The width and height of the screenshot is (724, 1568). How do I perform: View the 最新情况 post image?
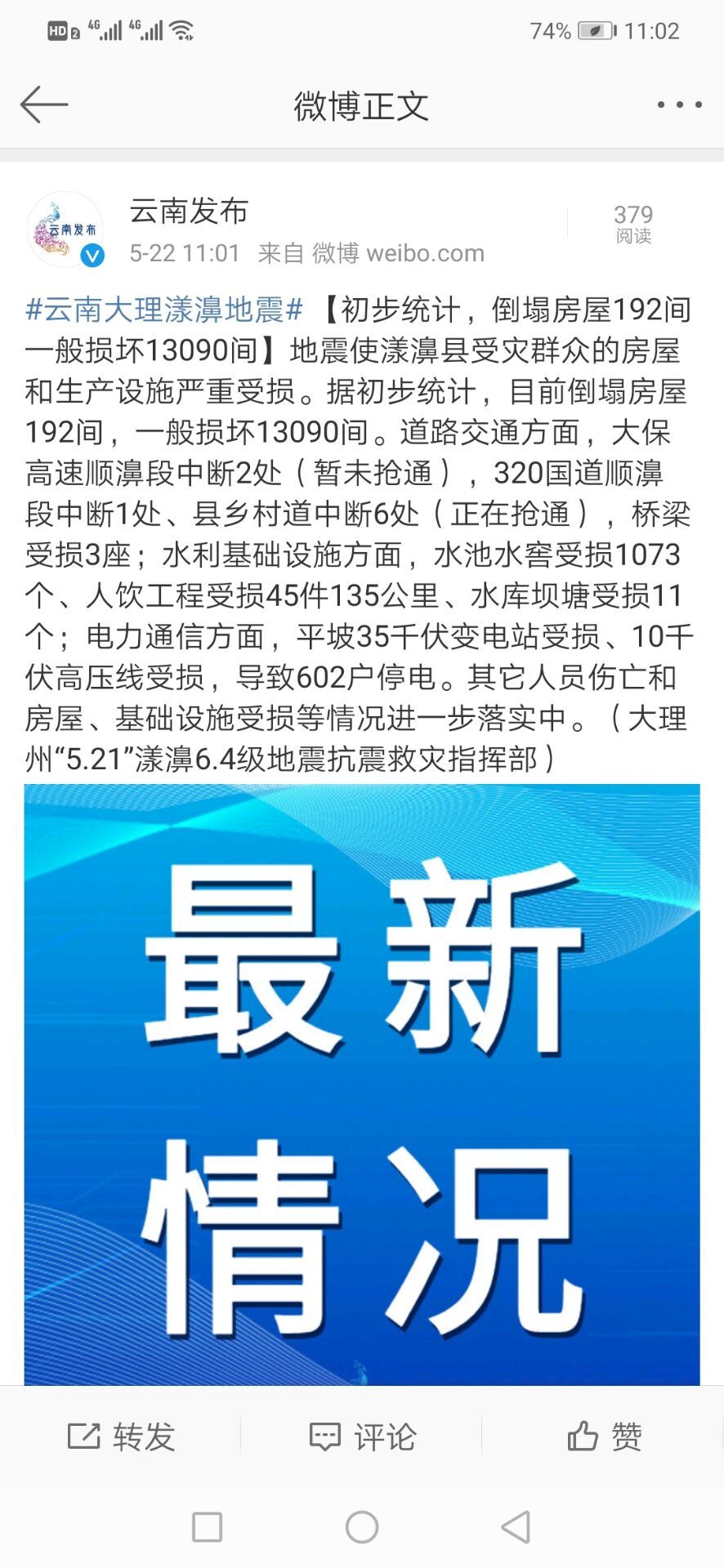362,1085
